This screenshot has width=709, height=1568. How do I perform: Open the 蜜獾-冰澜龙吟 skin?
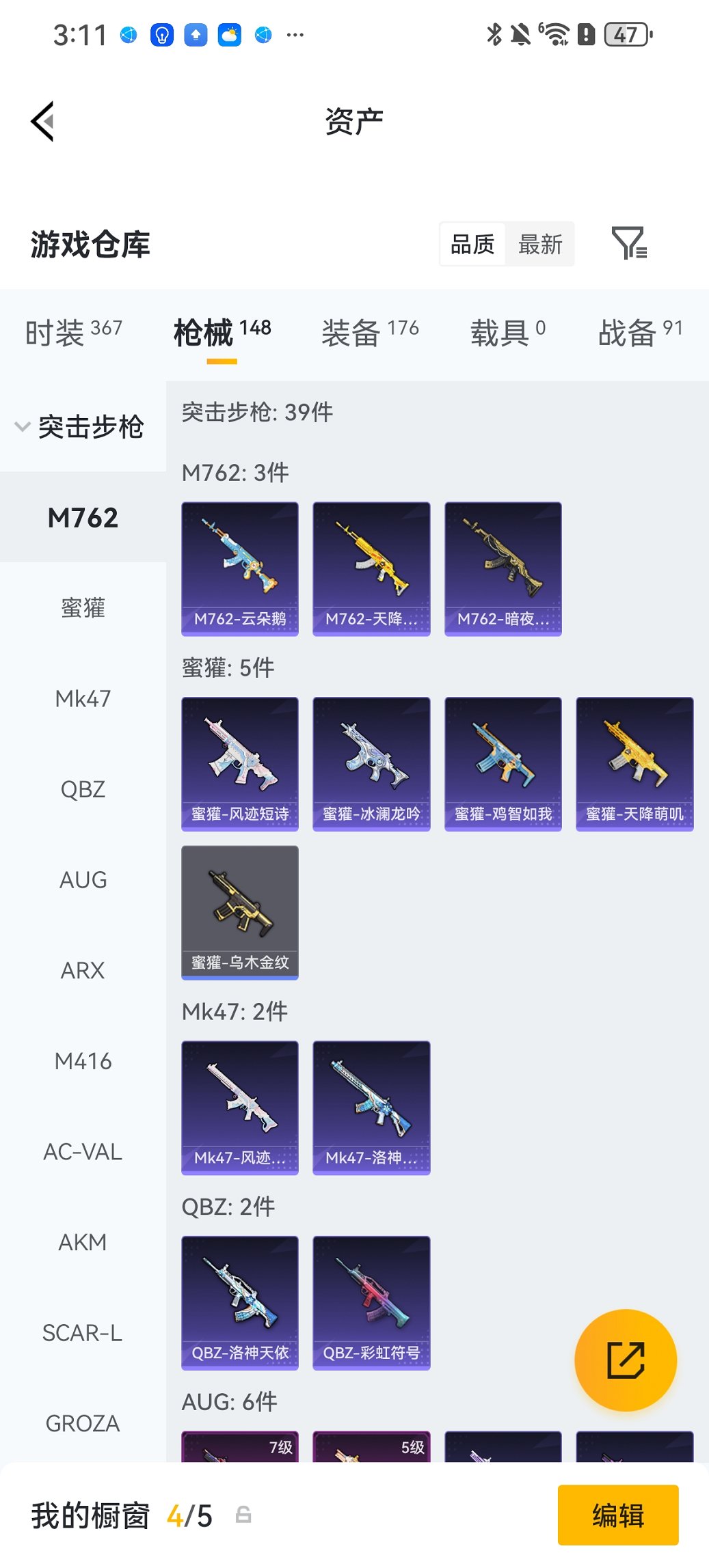coord(371,763)
